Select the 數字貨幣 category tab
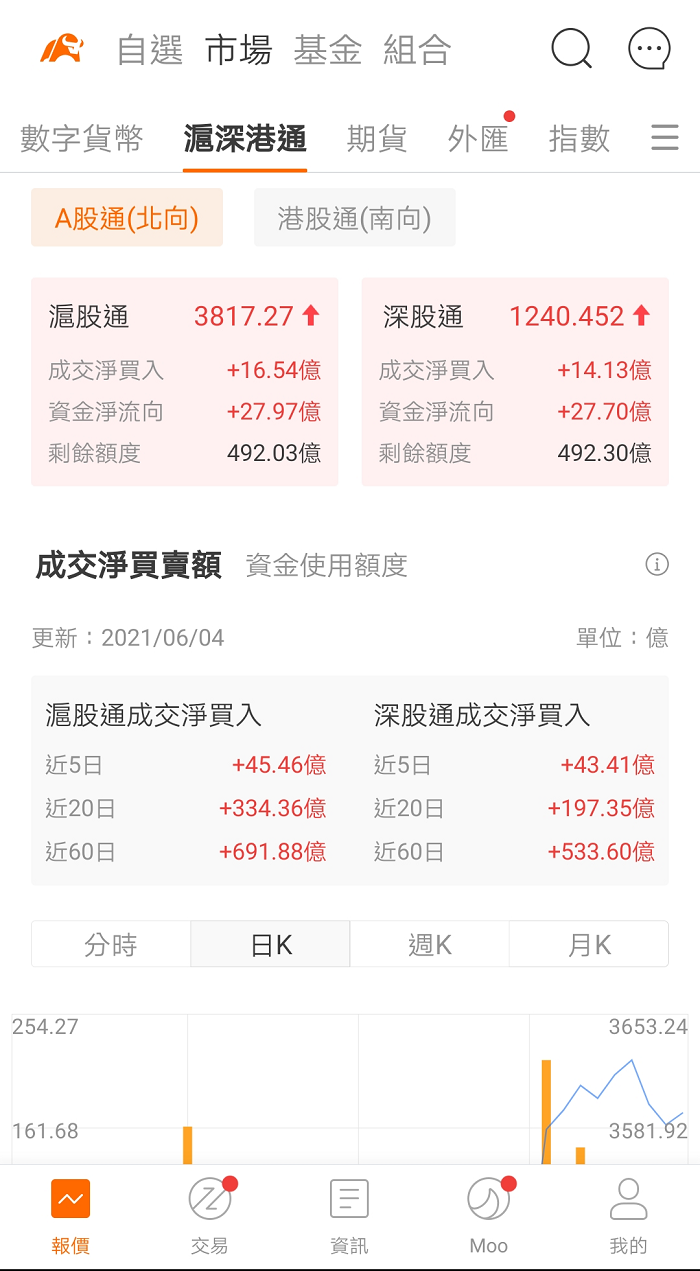Screen dimensions: 700x1271 point(82,138)
